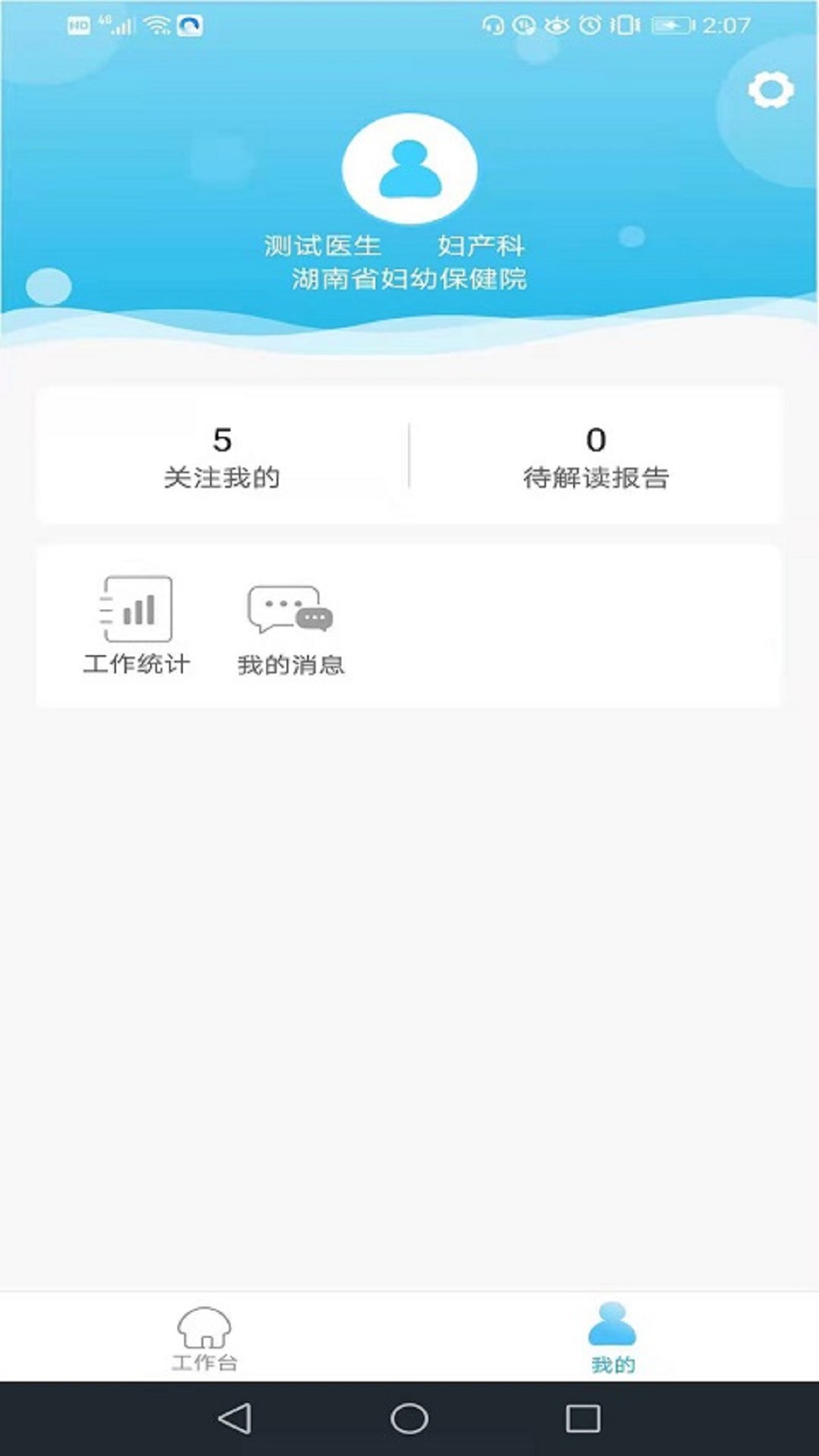Tap the profile avatar picture
Viewport: 819px width, 1456px height.
click(x=409, y=168)
